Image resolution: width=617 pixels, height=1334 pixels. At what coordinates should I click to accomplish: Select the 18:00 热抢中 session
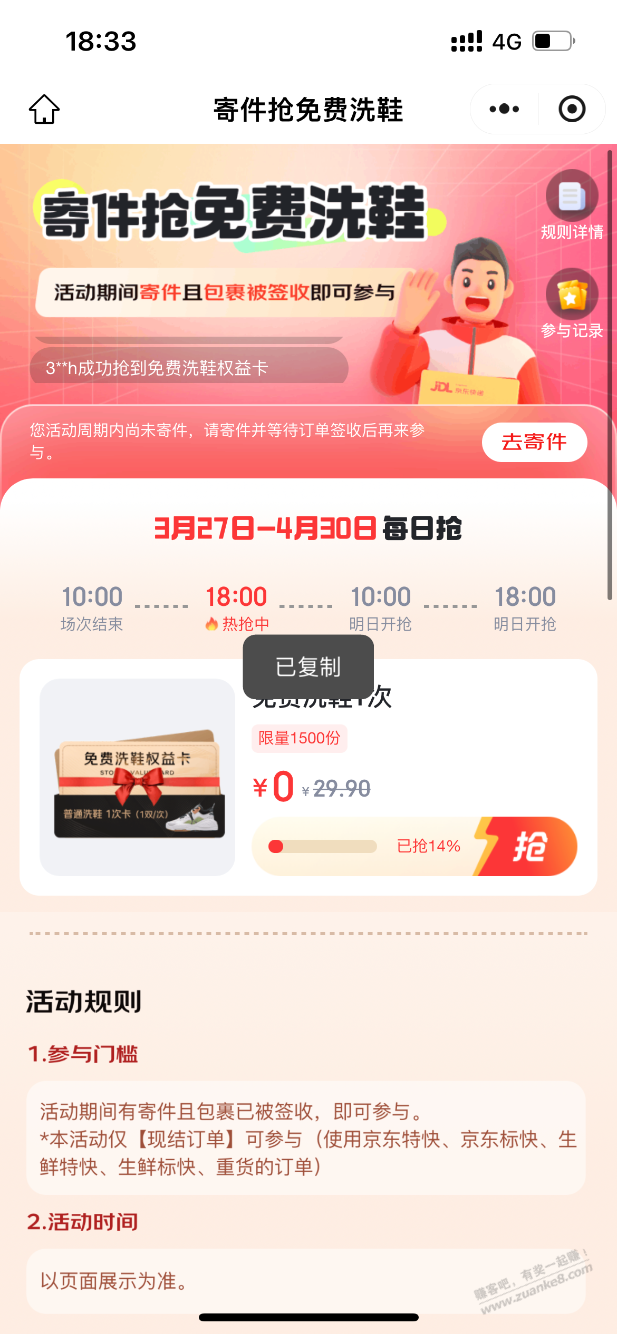tap(236, 608)
